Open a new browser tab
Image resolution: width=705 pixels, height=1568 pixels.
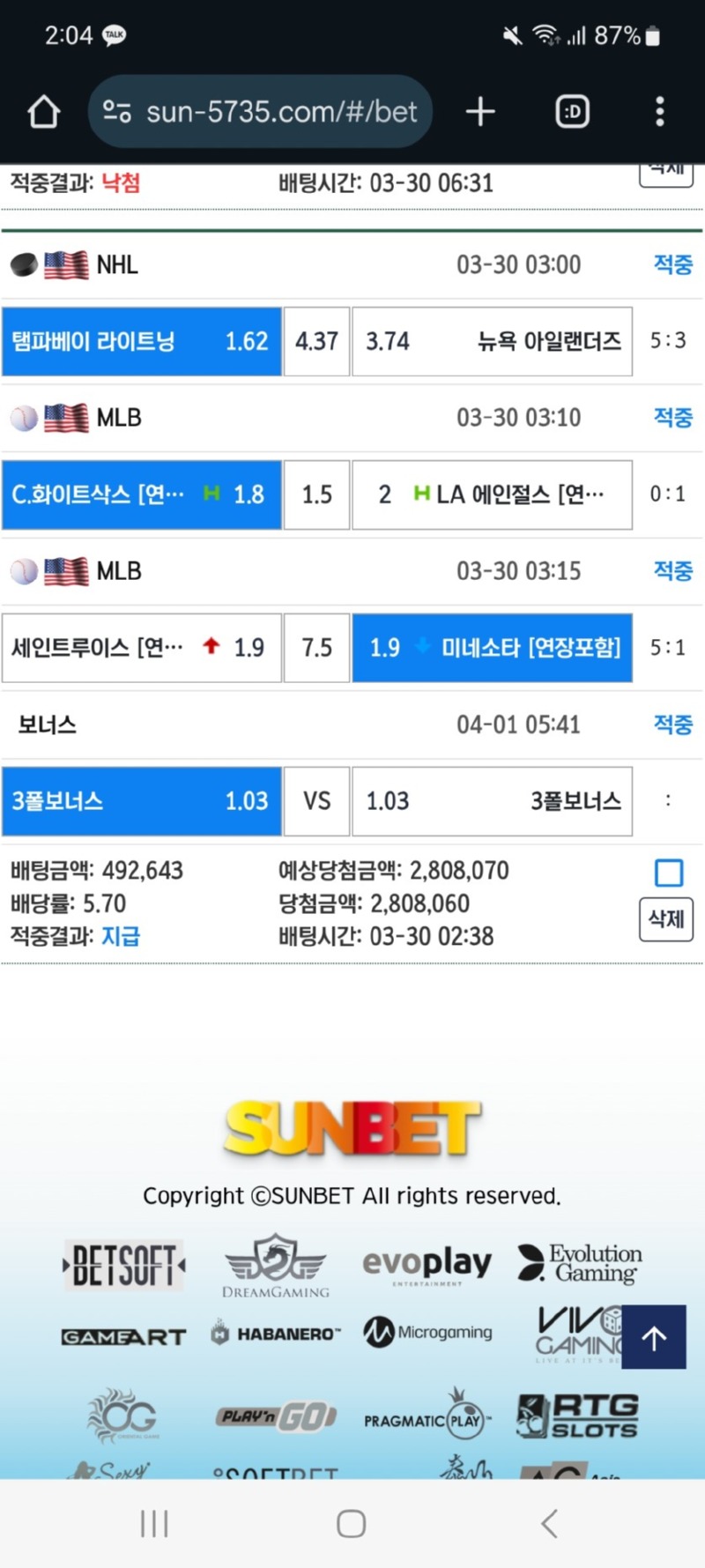[x=480, y=112]
